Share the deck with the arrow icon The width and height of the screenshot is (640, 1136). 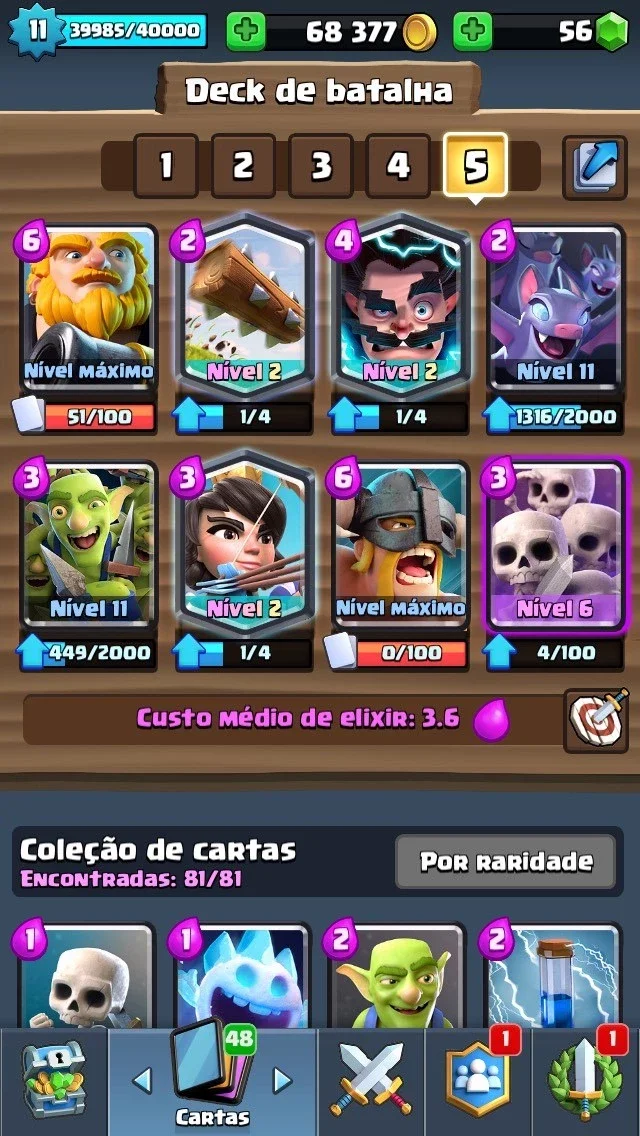pos(595,167)
